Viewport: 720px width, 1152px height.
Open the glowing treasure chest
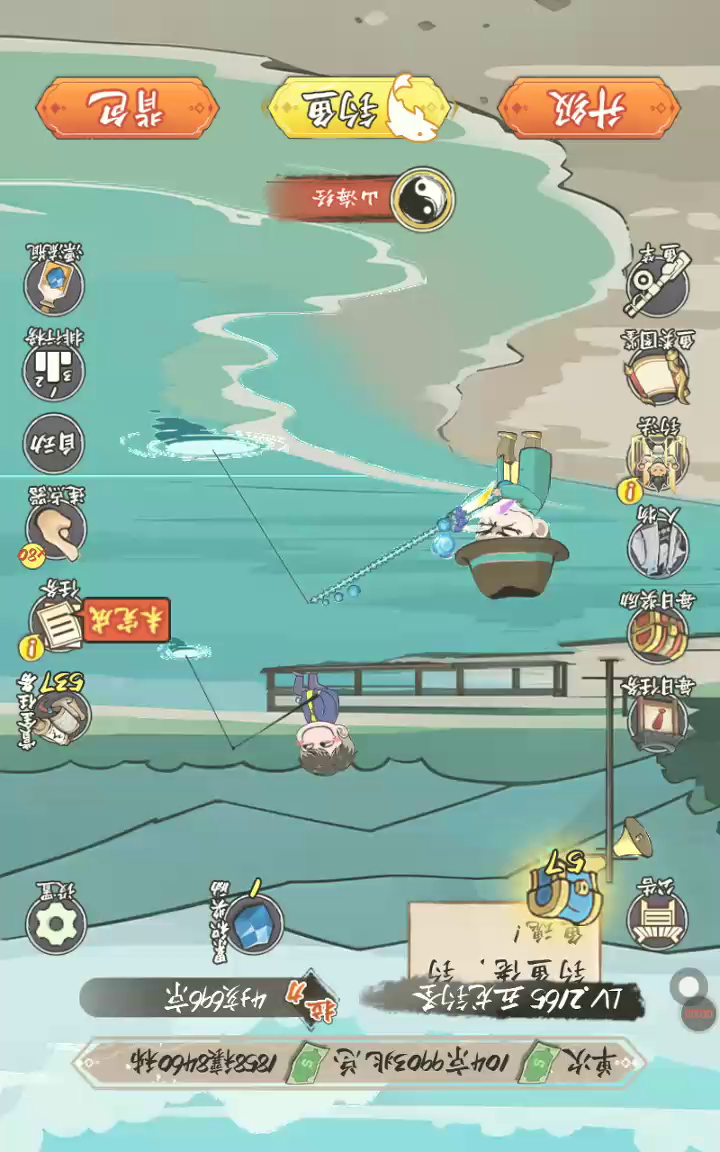point(565,888)
